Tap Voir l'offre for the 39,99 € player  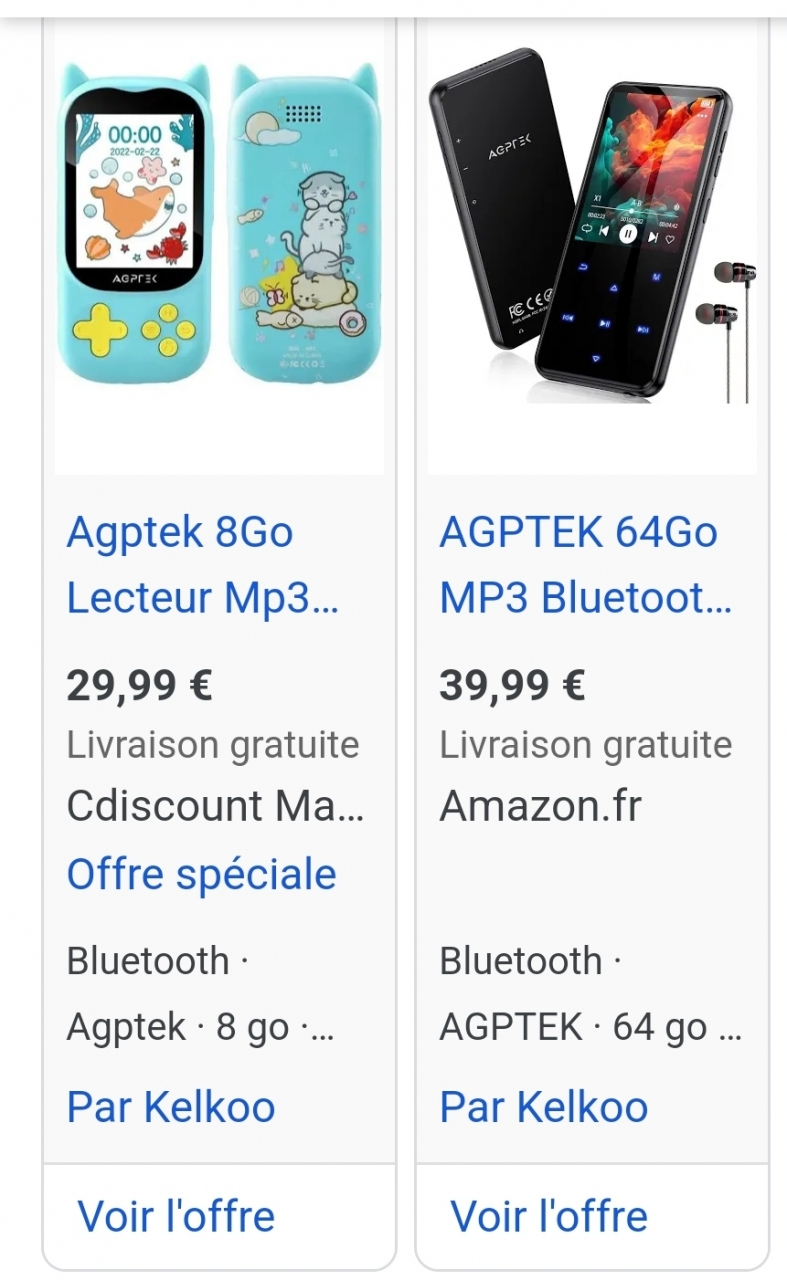coord(550,1216)
